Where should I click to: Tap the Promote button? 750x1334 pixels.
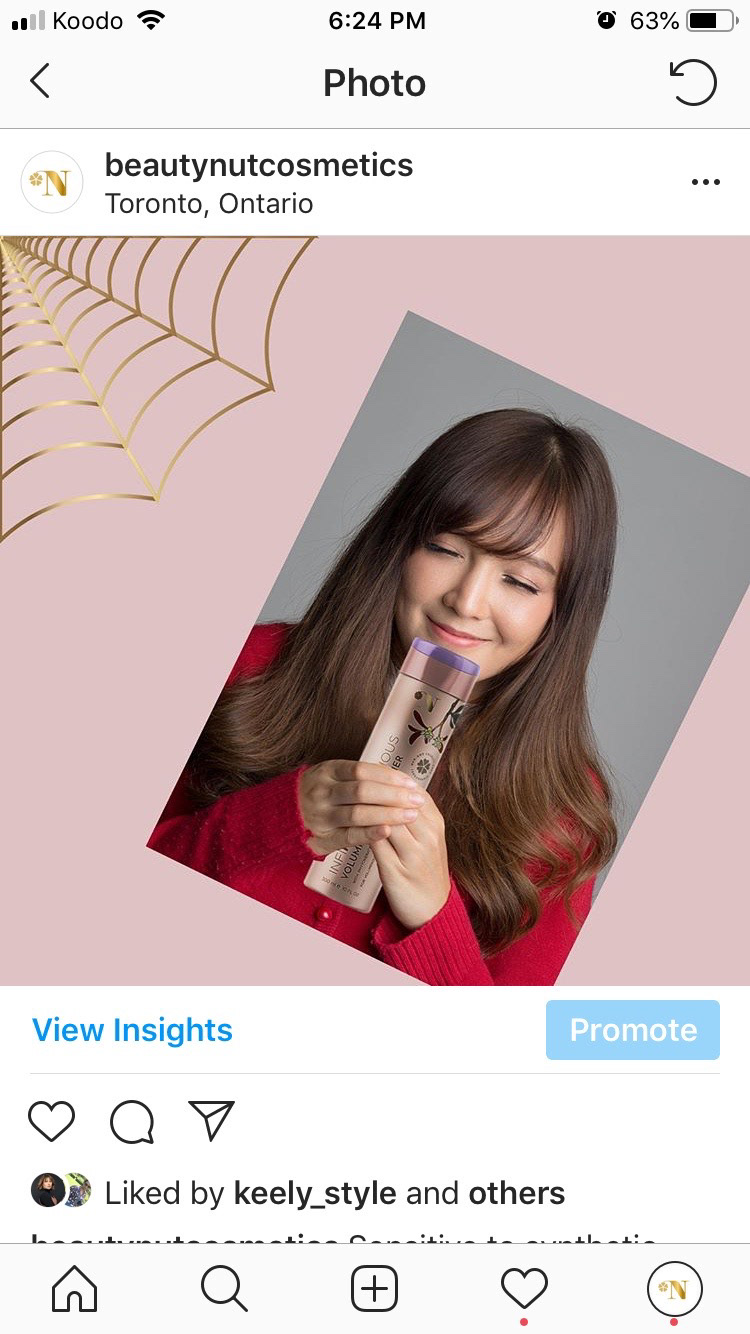click(632, 1030)
